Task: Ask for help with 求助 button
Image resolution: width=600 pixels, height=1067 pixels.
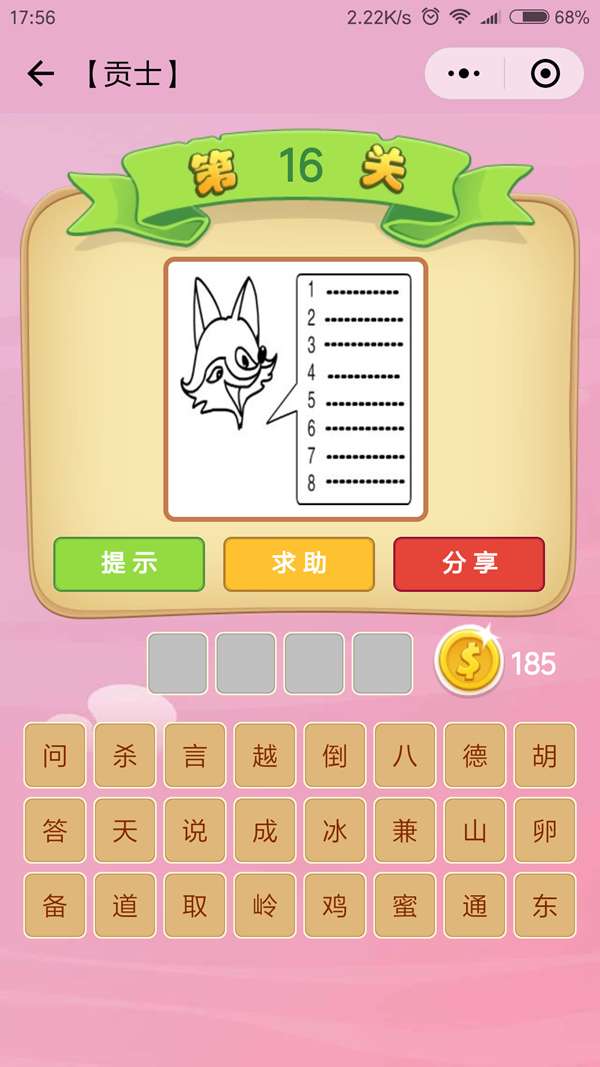Action: tap(299, 563)
